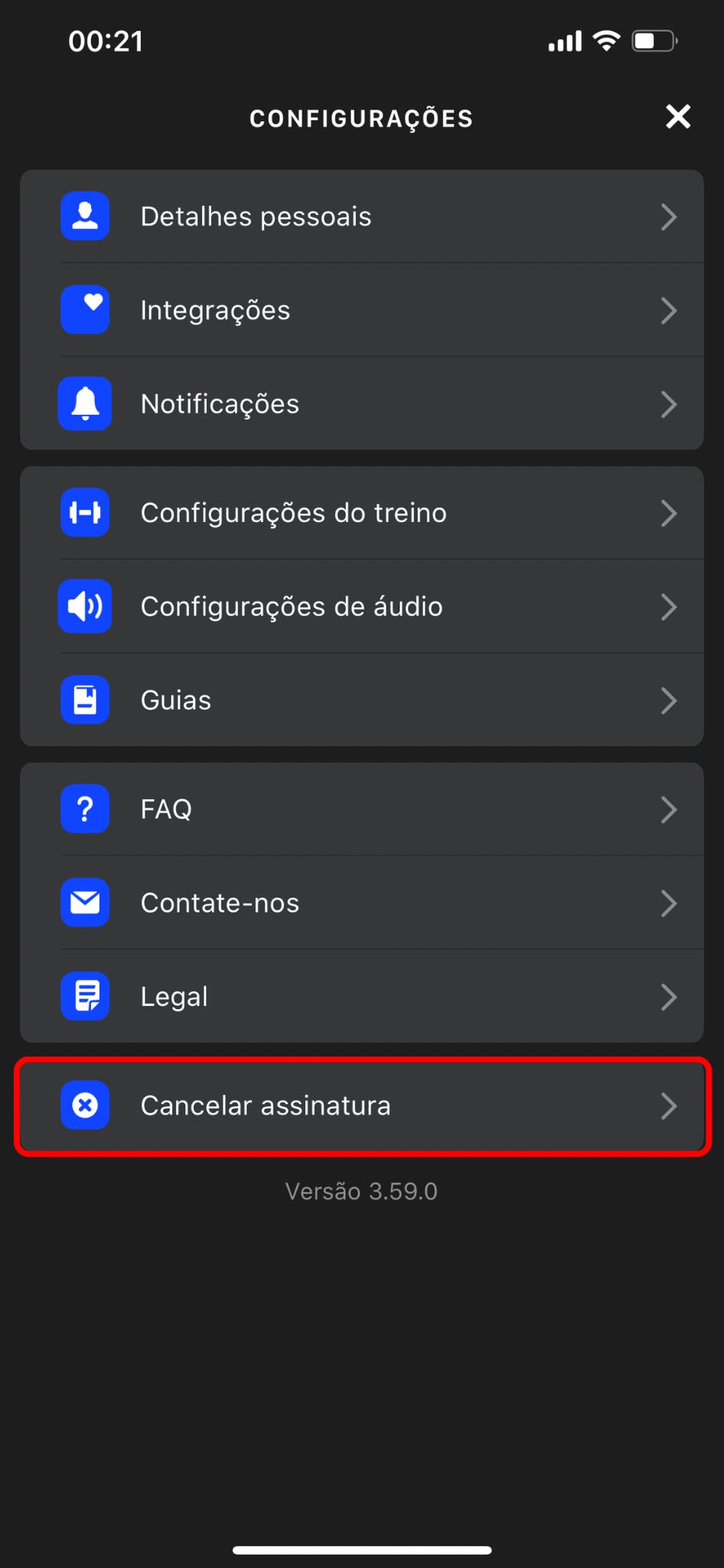Screen dimensions: 724x1568
Task: Open Configurações do treino
Action: [361, 513]
